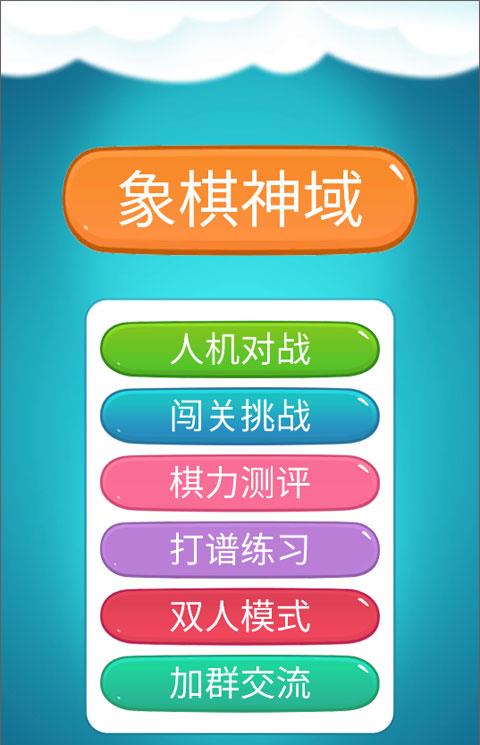Select 棋力测评 button
The image size is (480, 745).
coord(240,483)
